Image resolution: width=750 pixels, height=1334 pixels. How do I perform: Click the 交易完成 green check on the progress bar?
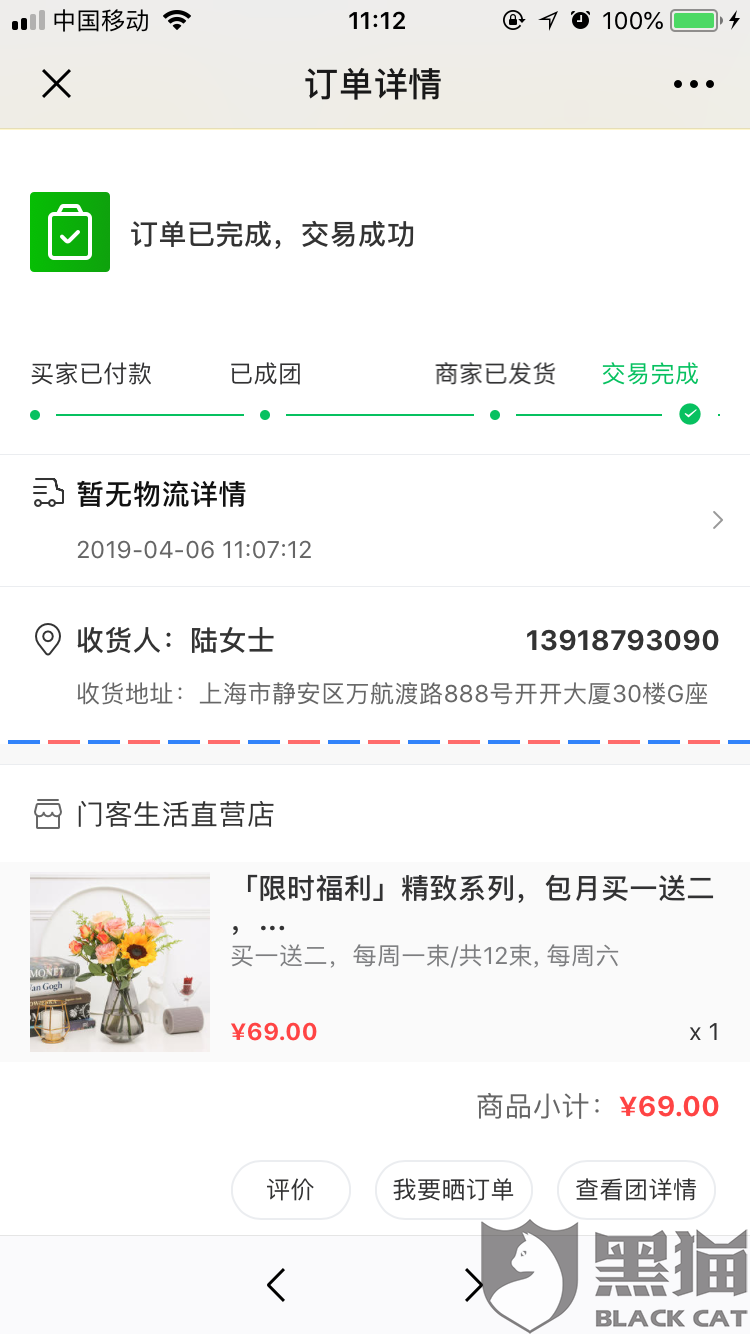point(689,414)
